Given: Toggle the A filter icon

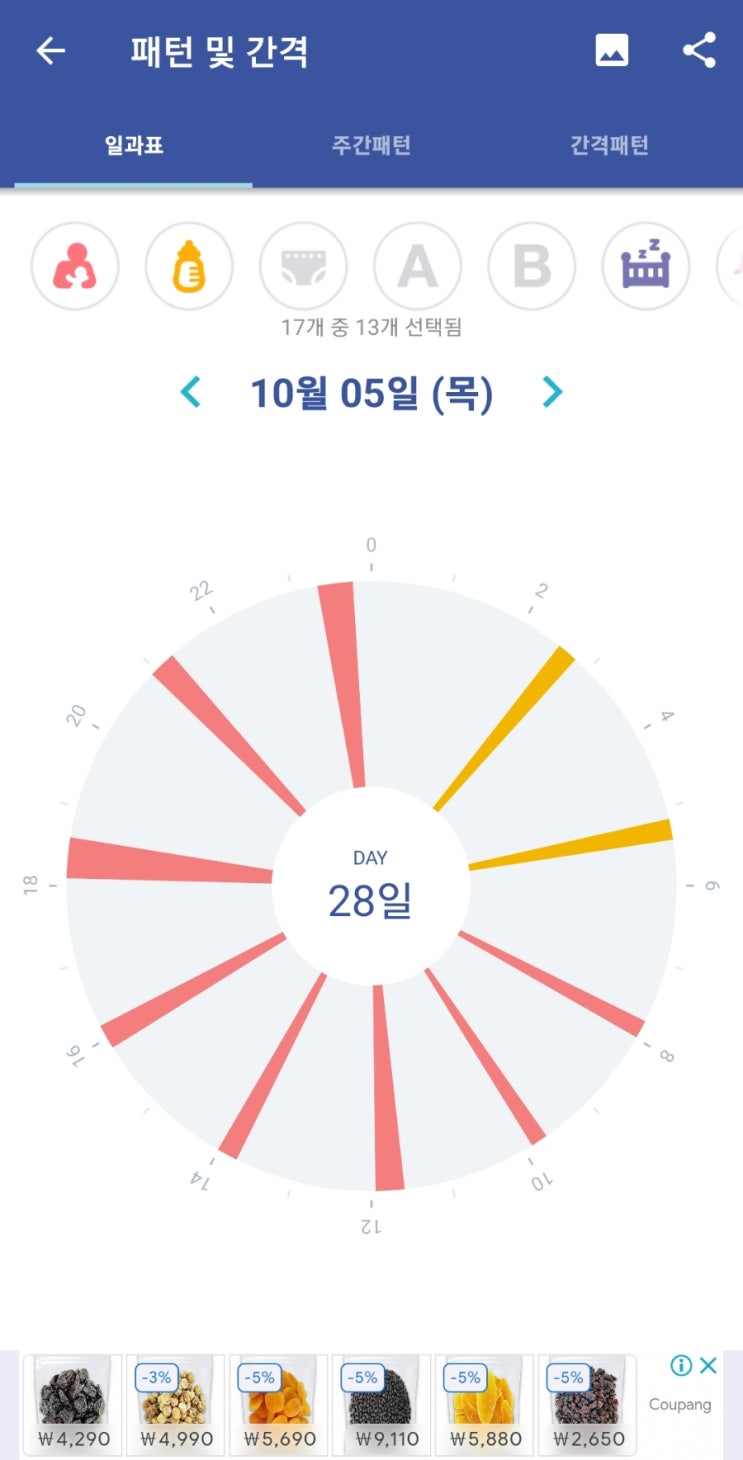Looking at the screenshot, I should [x=417, y=266].
